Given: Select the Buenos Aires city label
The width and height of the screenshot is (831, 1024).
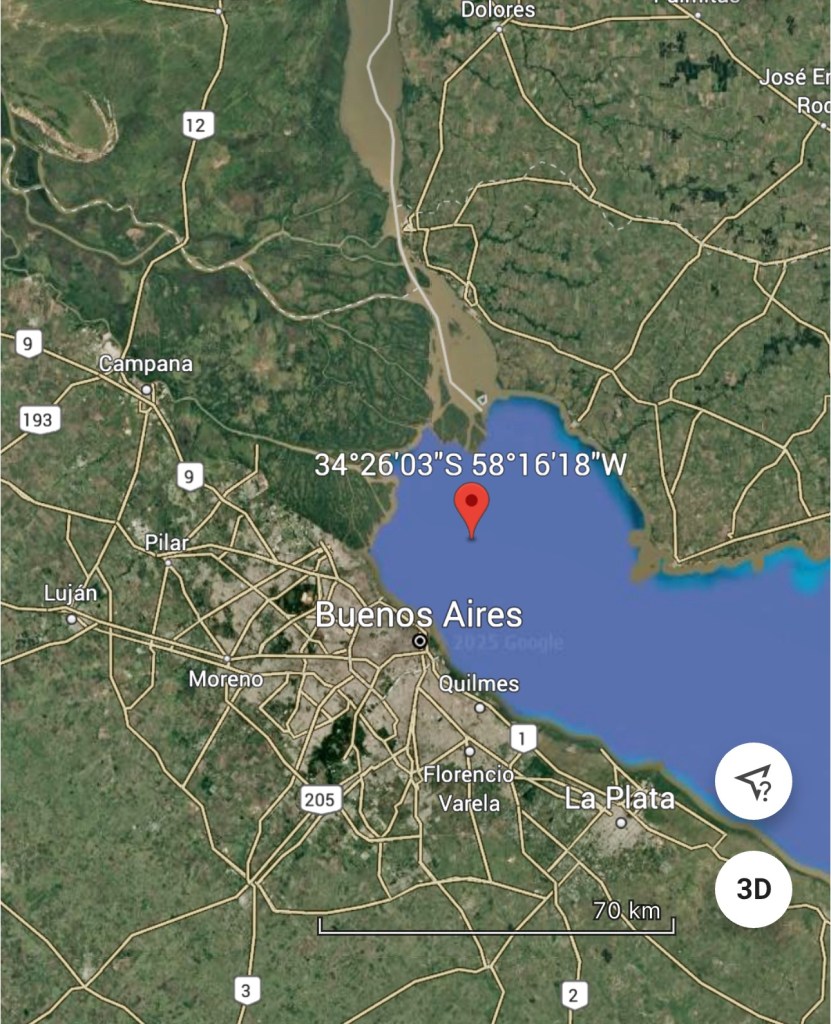Looking at the screenshot, I should coord(418,614).
